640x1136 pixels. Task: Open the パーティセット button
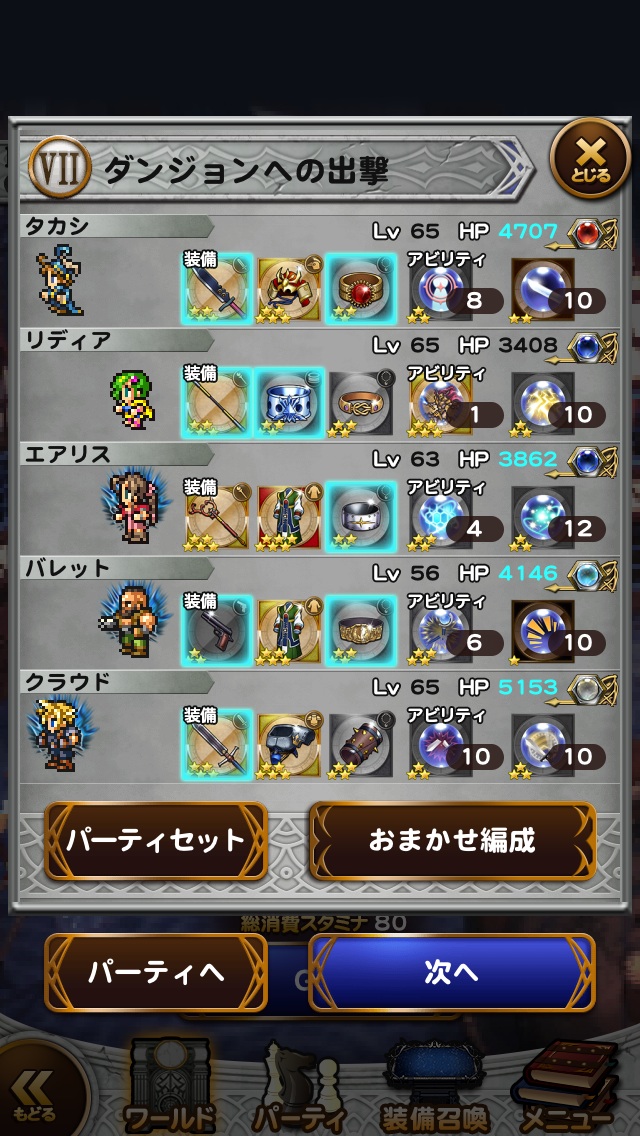point(156,841)
